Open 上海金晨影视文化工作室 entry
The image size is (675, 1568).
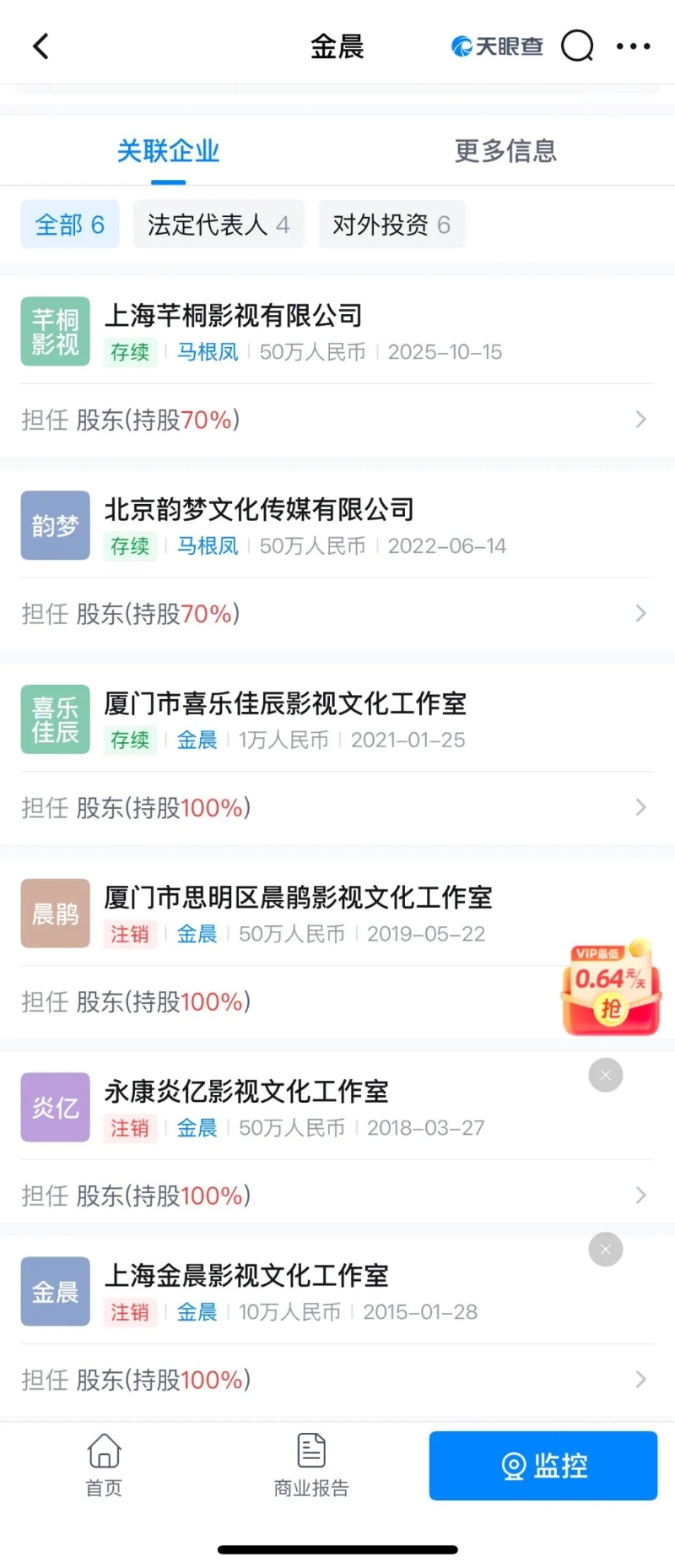click(x=246, y=1276)
